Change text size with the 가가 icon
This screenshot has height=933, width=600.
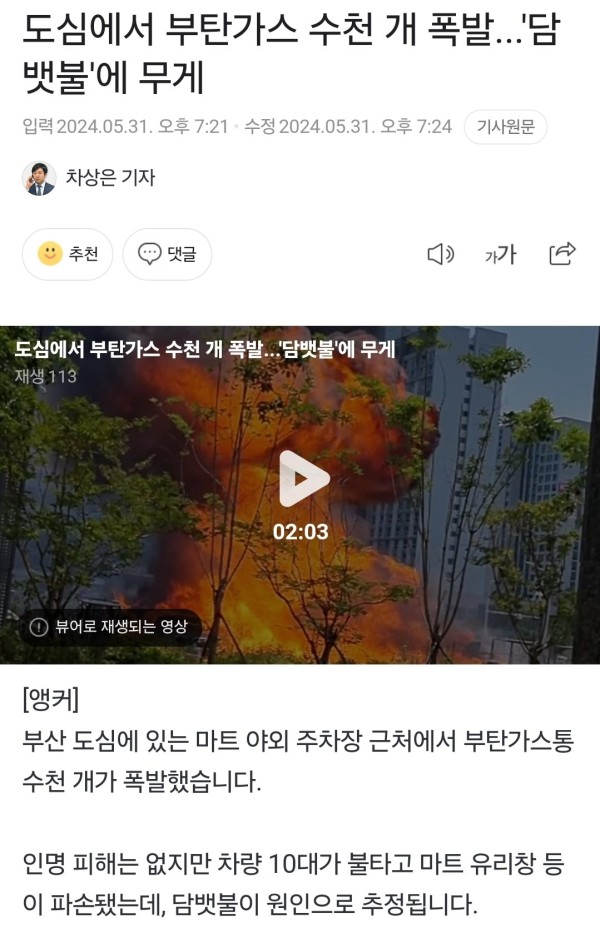click(x=500, y=255)
